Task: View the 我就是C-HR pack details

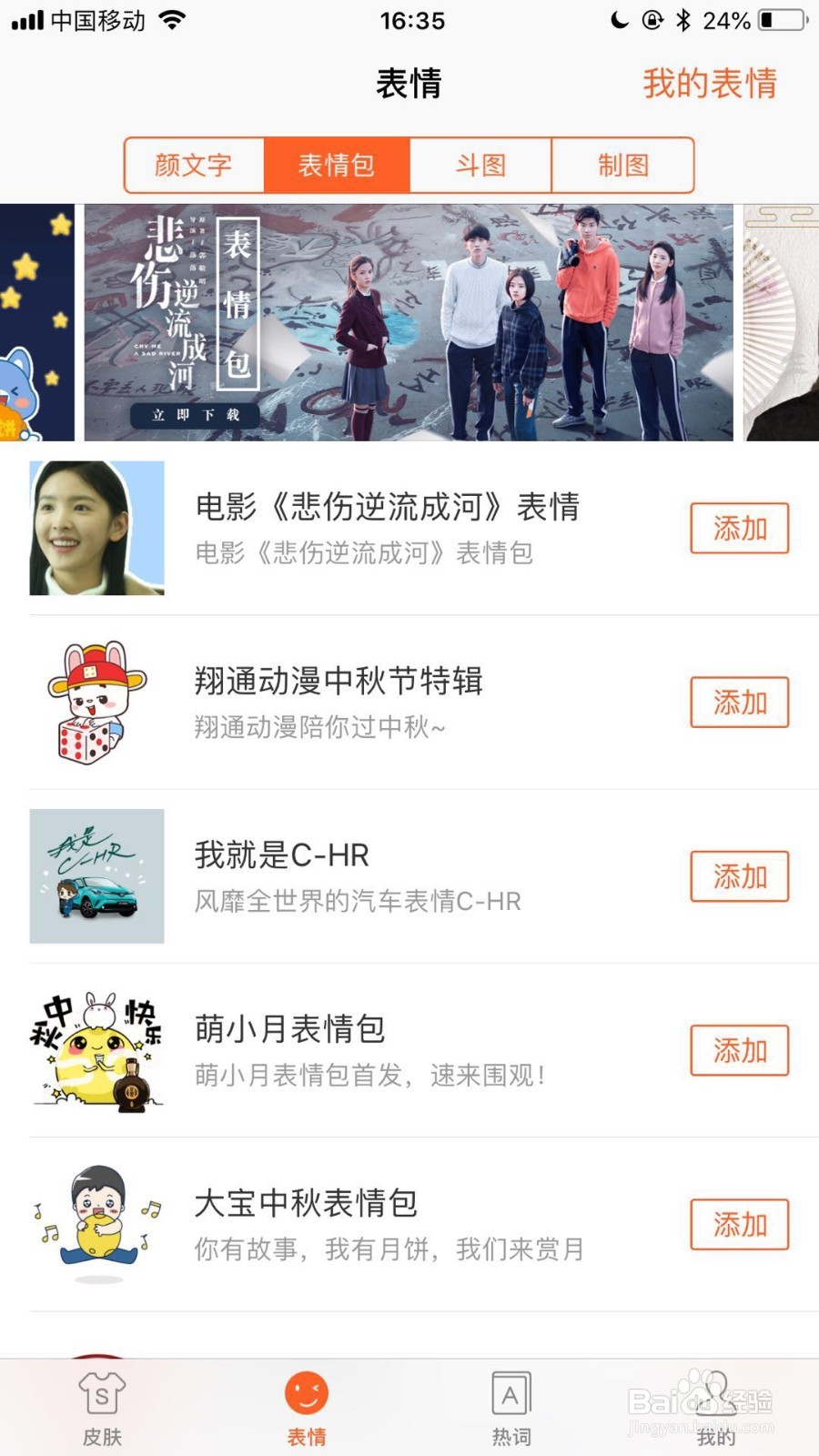Action: (x=355, y=876)
